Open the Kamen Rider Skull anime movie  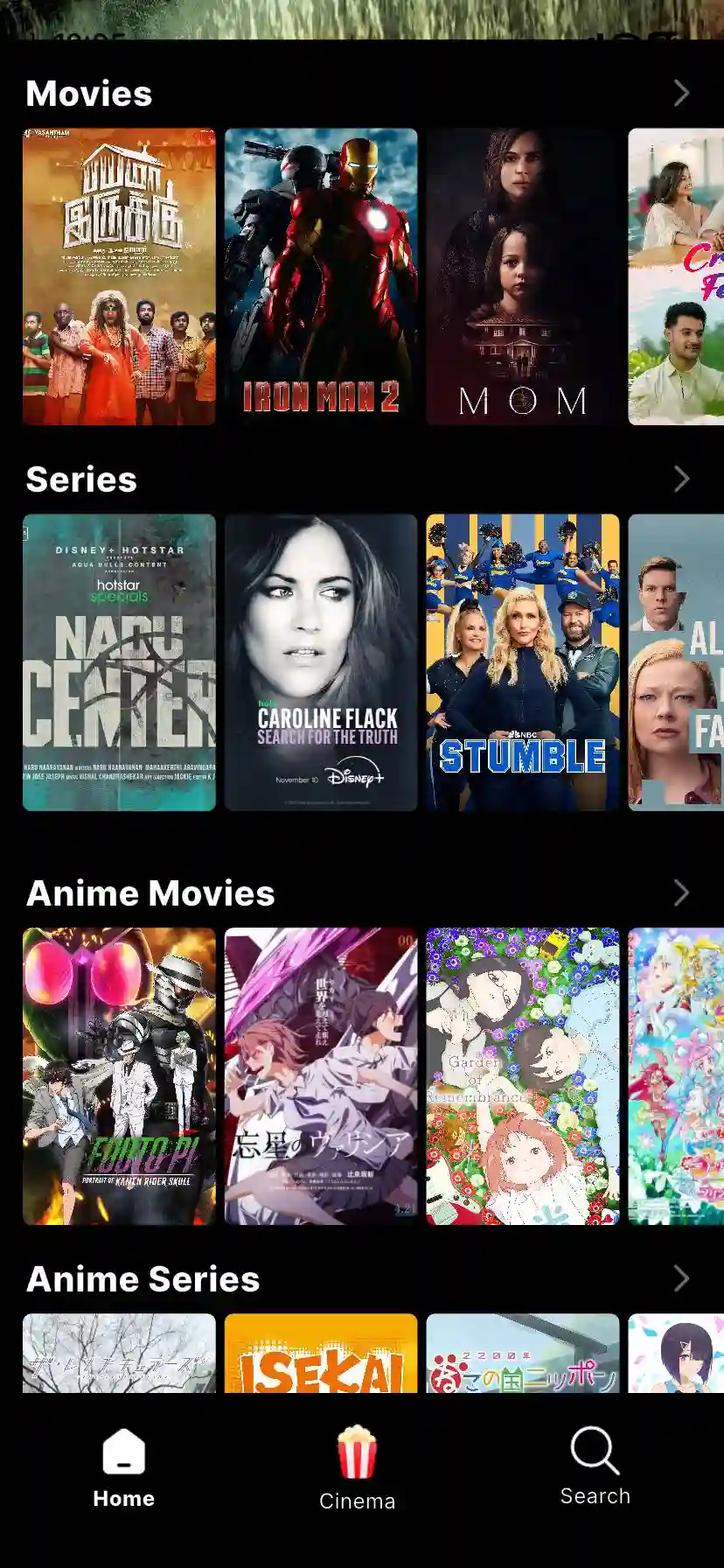coord(119,1076)
